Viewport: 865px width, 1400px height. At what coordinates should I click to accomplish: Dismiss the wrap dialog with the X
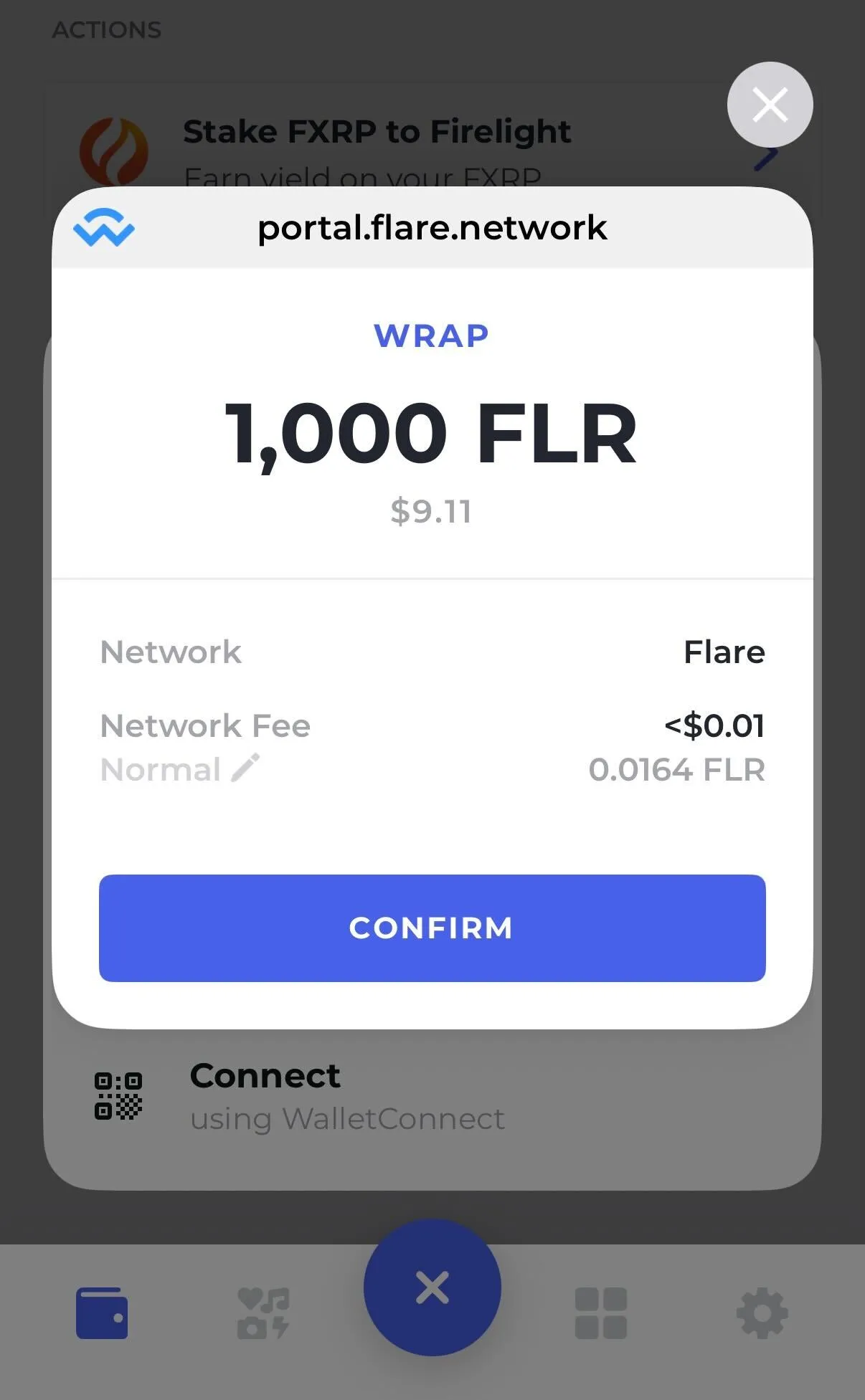770,105
